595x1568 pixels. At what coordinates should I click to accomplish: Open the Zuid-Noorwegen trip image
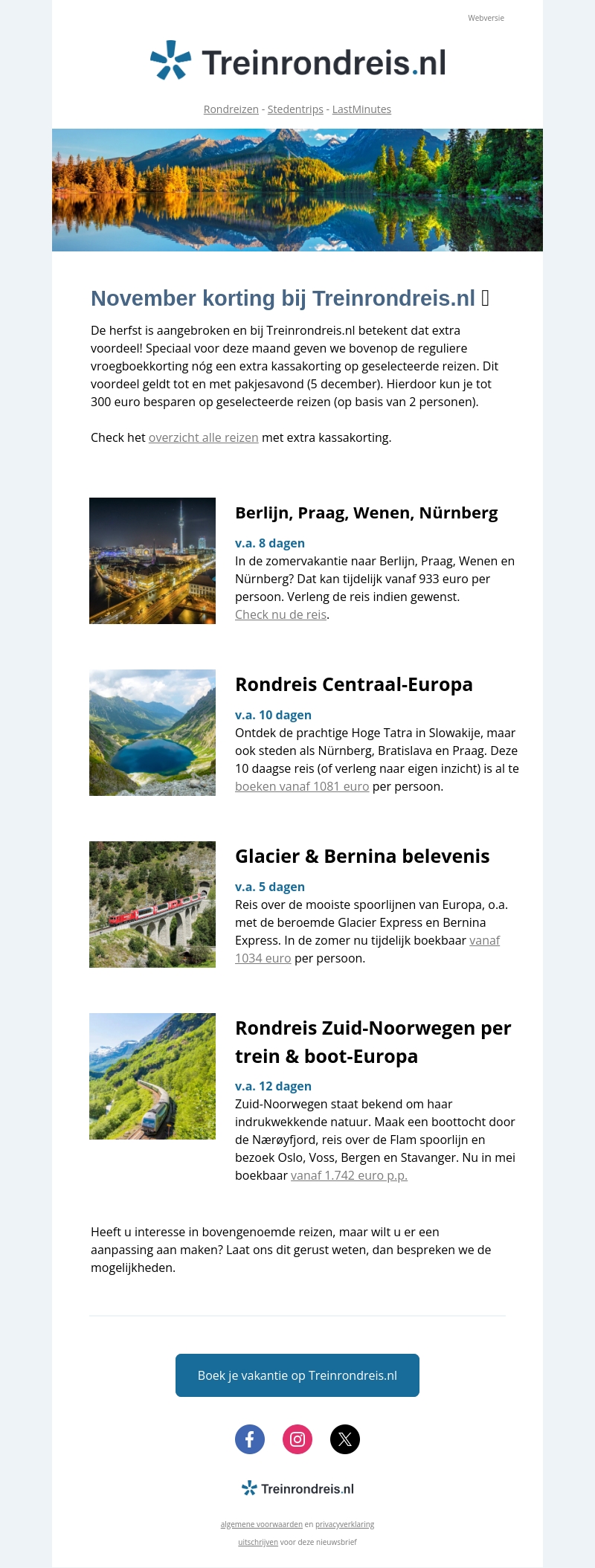152,1076
